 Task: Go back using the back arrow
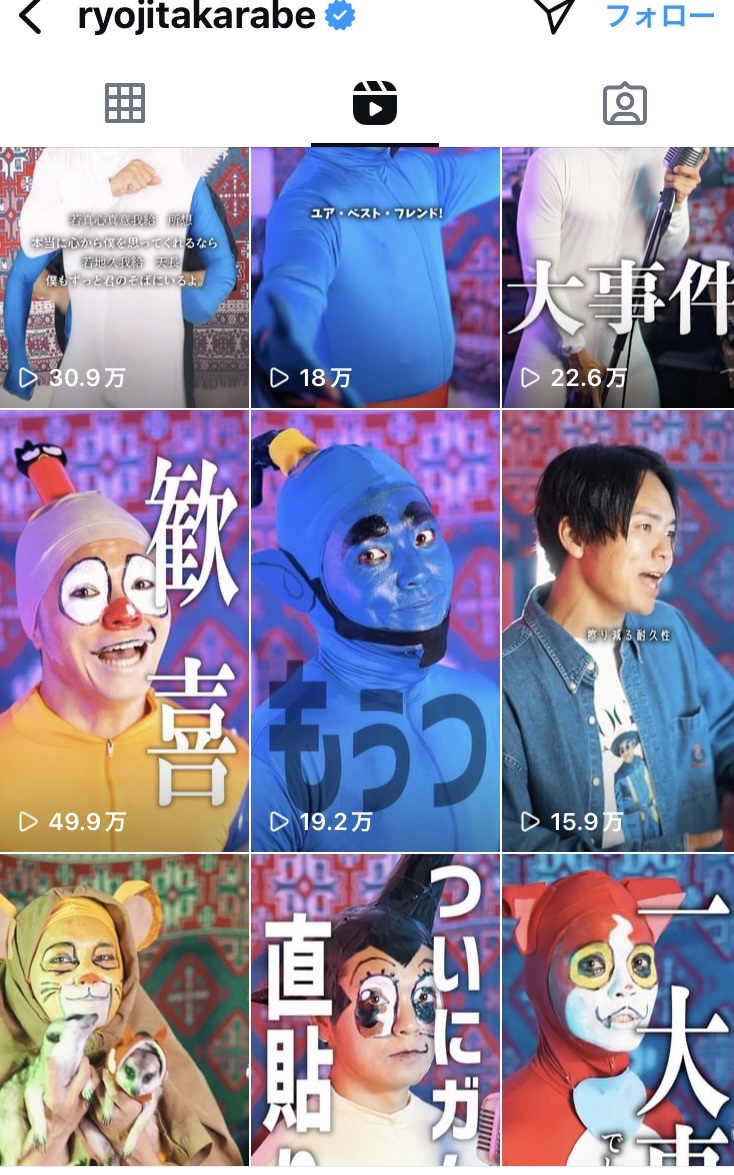pyautogui.click(x=31, y=17)
